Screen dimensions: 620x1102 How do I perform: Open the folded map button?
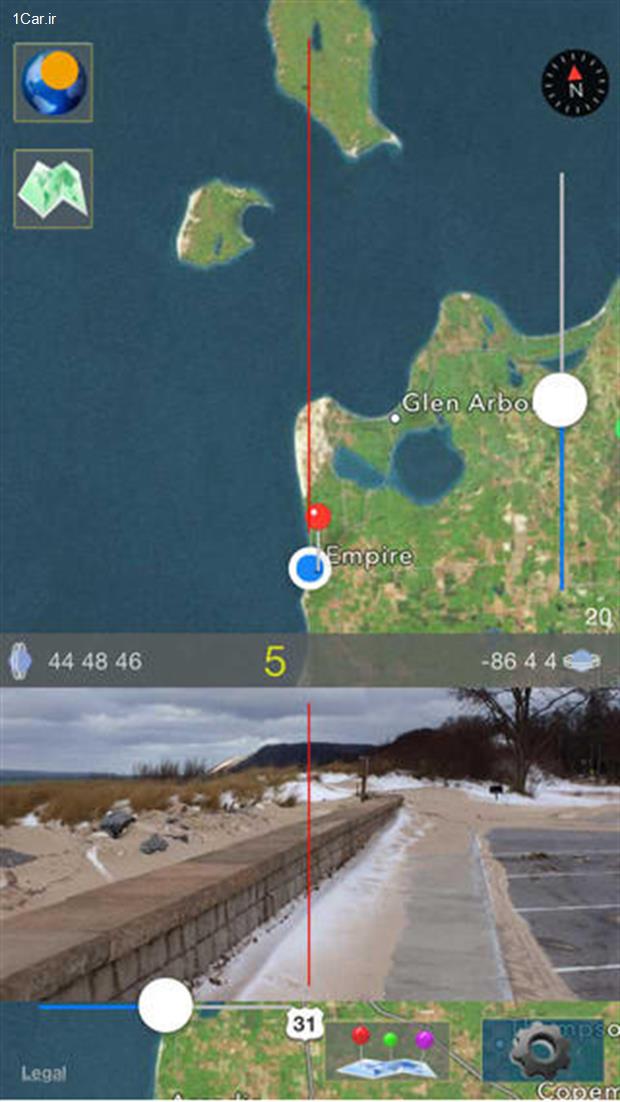point(53,188)
